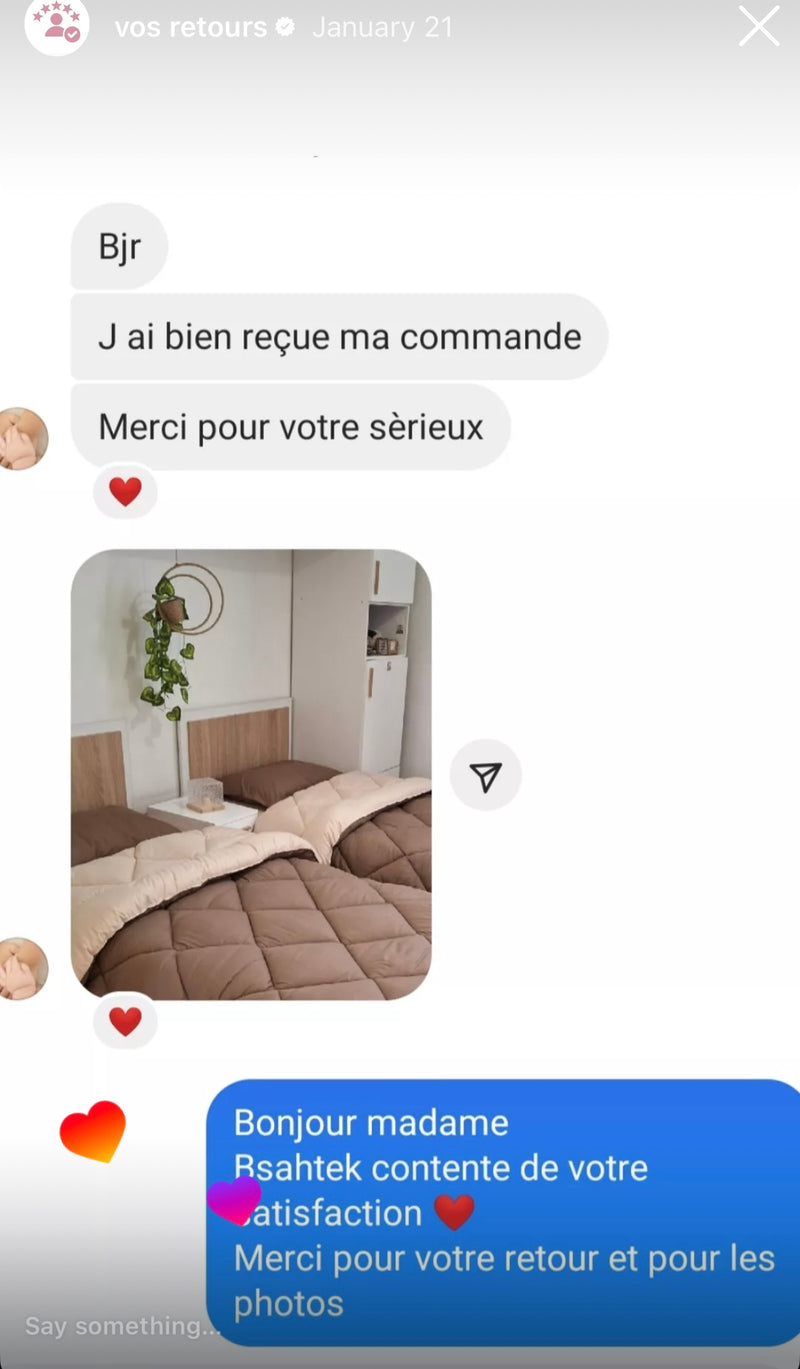Close the story viewer
This screenshot has width=800, height=1369.
click(x=758, y=27)
